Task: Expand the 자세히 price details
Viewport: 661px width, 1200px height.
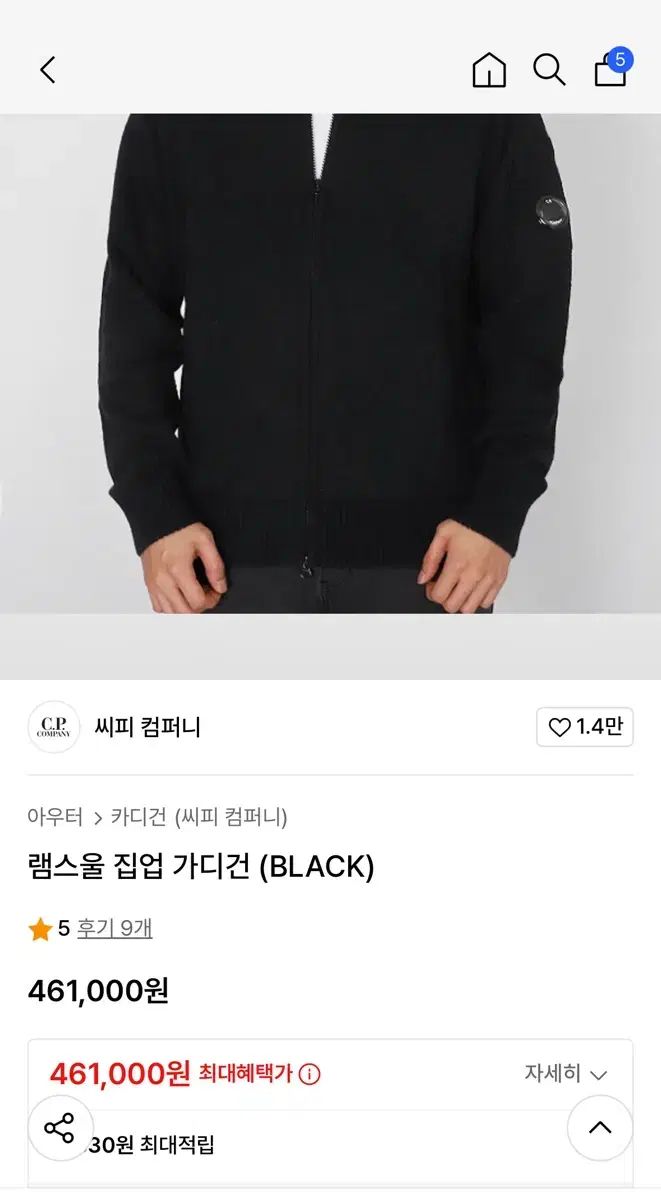Action: point(566,1074)
